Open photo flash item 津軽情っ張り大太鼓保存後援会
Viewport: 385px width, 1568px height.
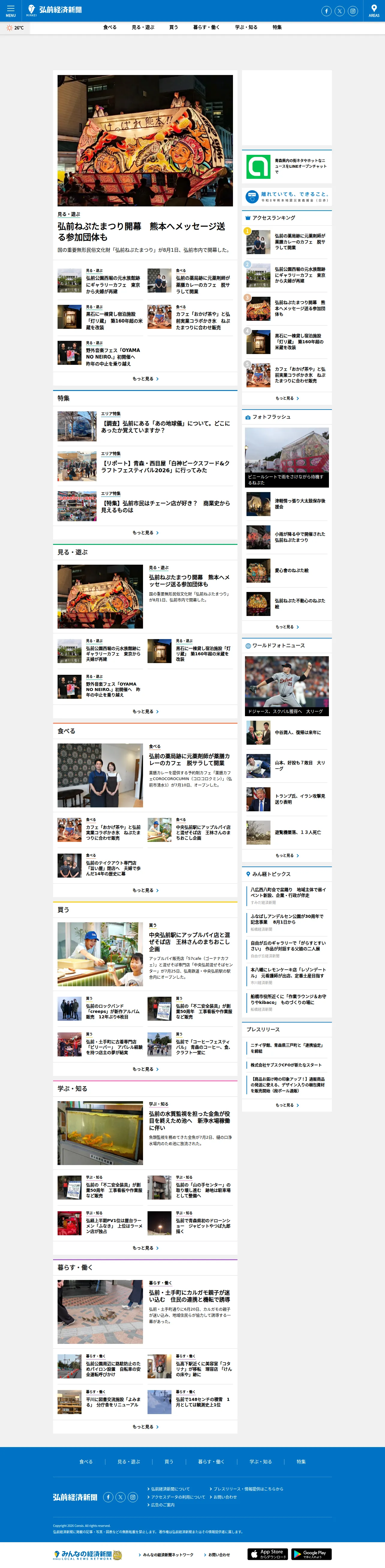point(300,504)
